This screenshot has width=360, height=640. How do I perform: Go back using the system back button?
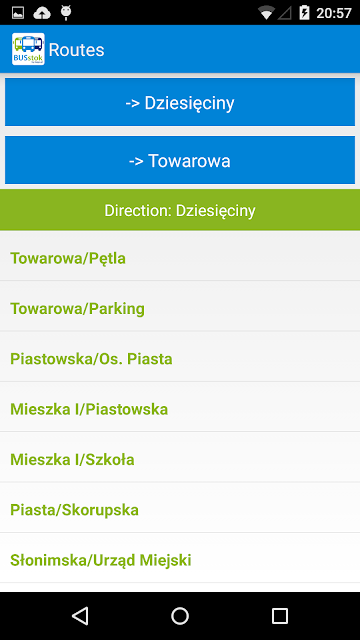80,616
